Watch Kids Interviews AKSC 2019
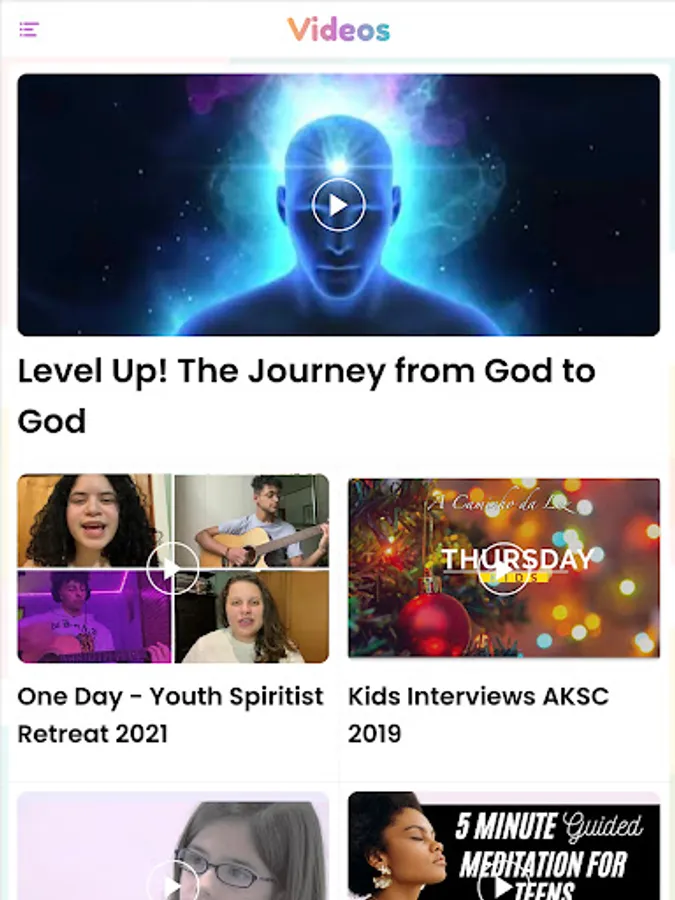Viewport: 675px width, 900px height. point(503,568)
